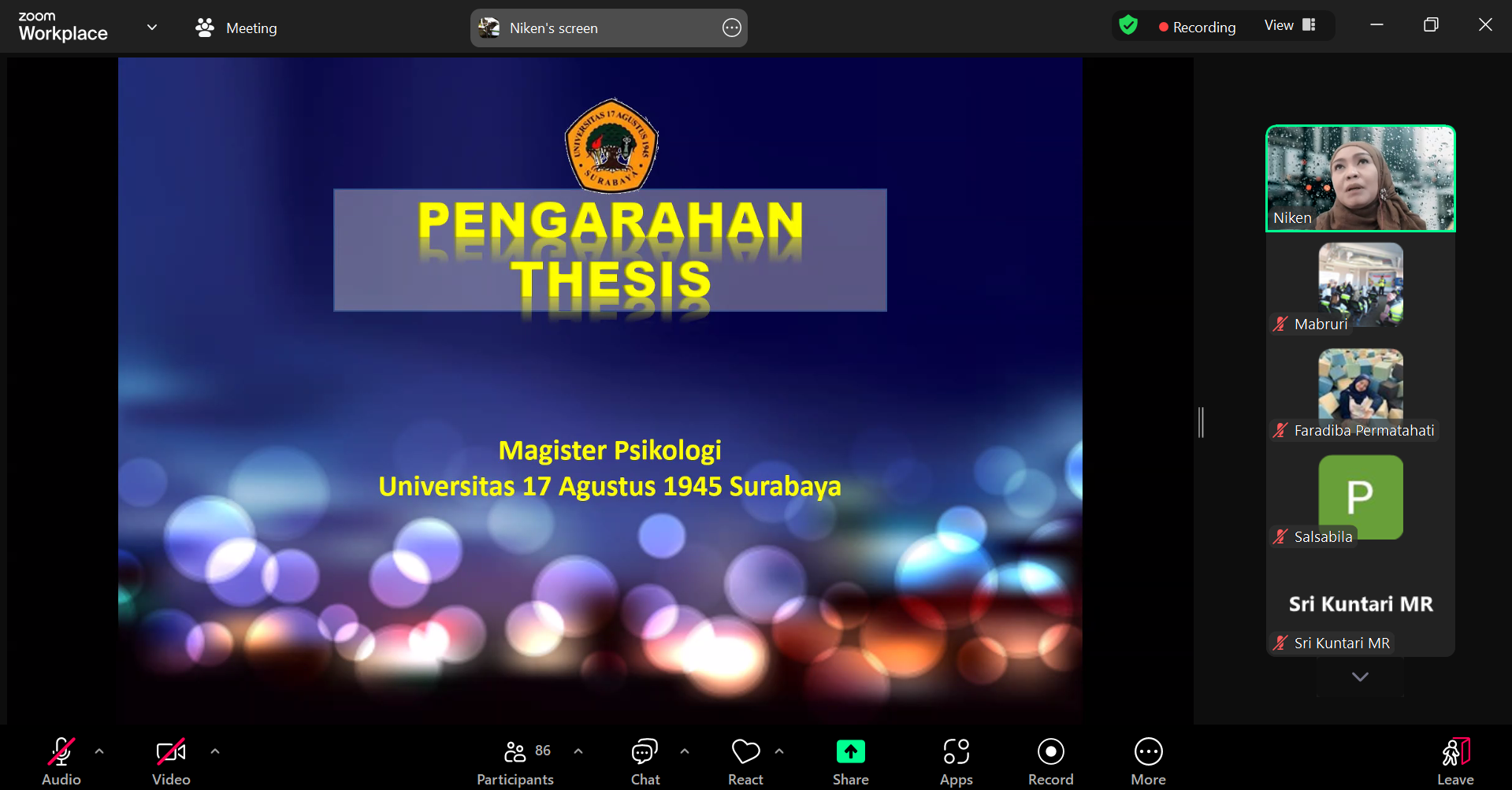Expand video options arrow next to Video
The width and height of the screenshot is (1512, 790).
pos(215,751)
